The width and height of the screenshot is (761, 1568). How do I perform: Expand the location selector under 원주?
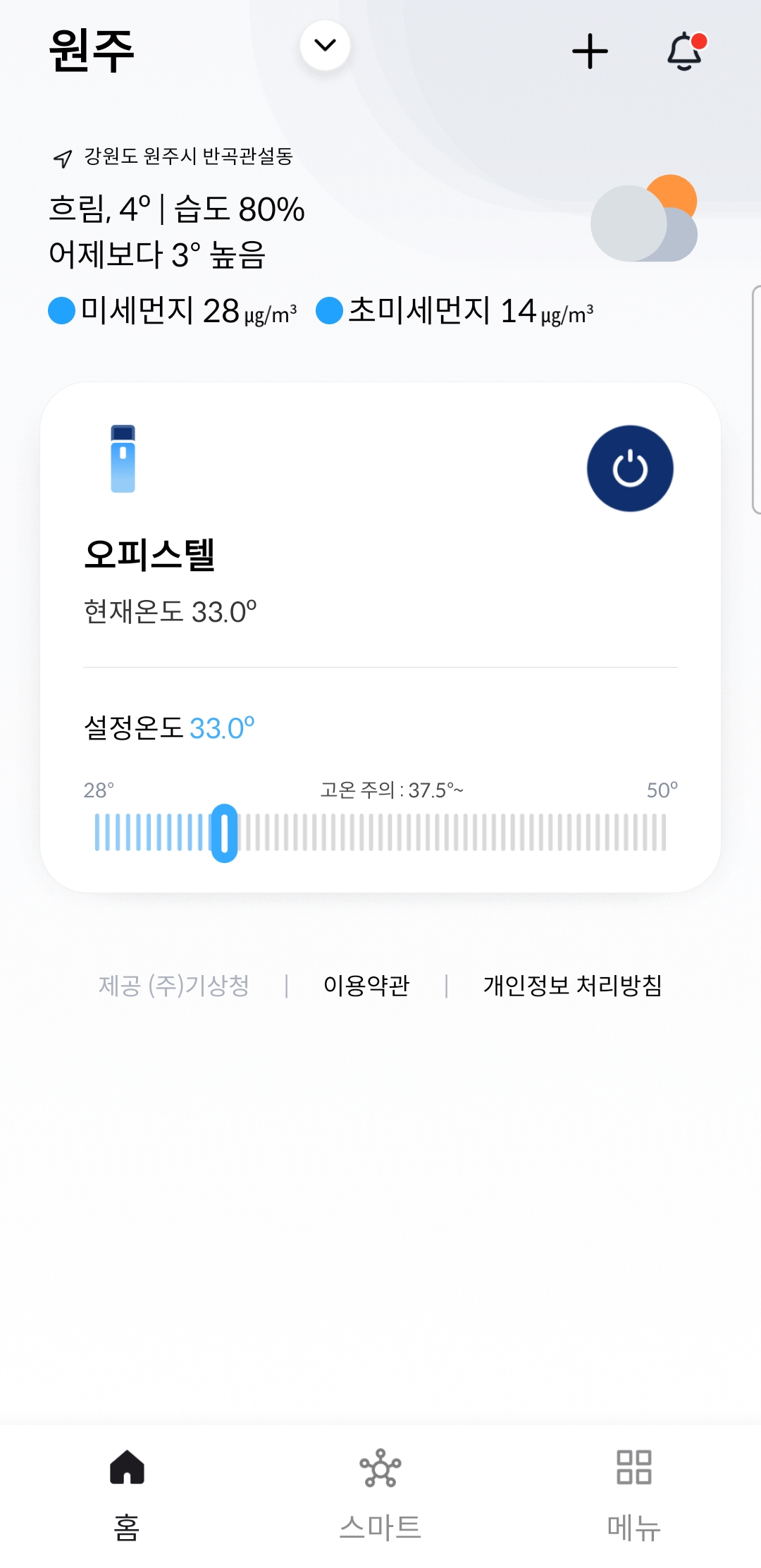click(x=325, y=44)
